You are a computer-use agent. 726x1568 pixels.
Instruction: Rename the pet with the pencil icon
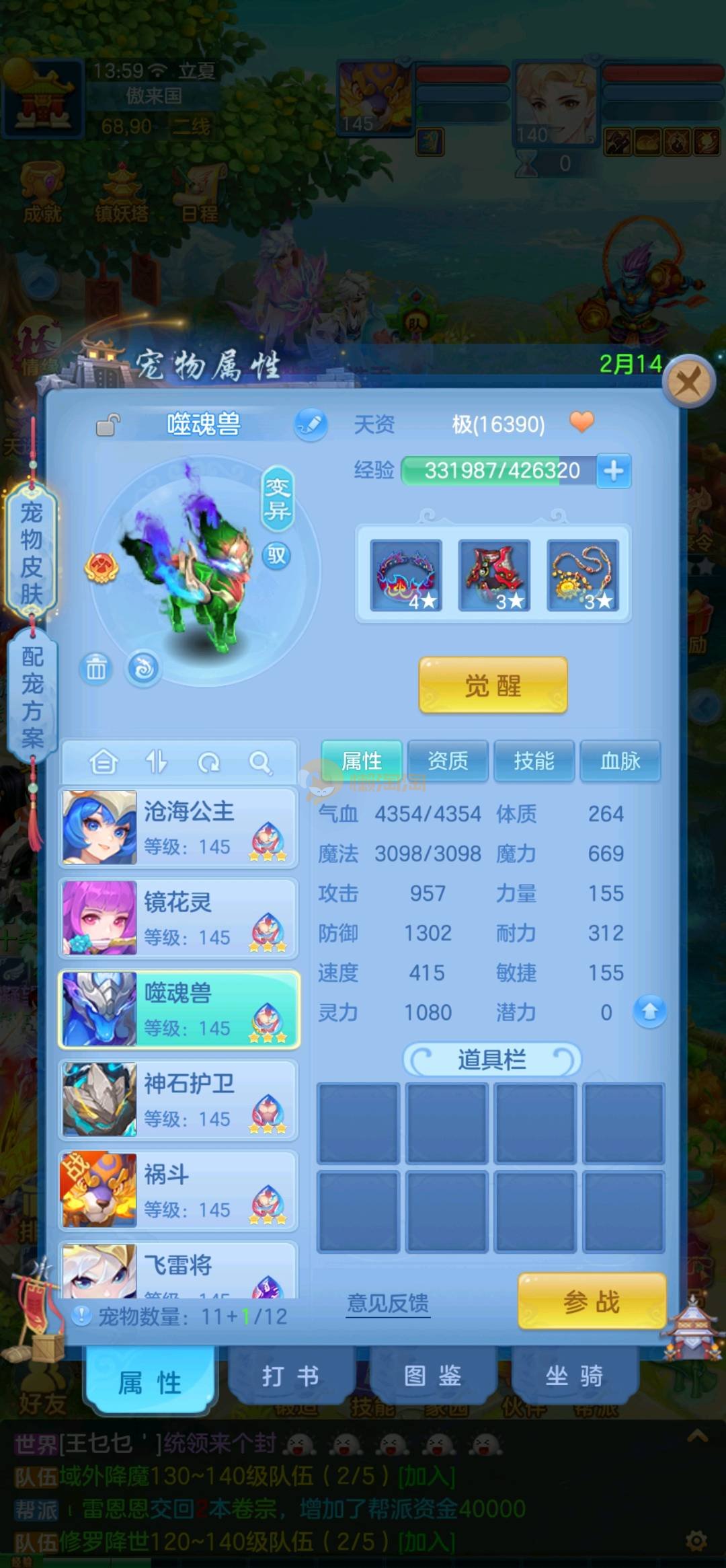[311, 424]
